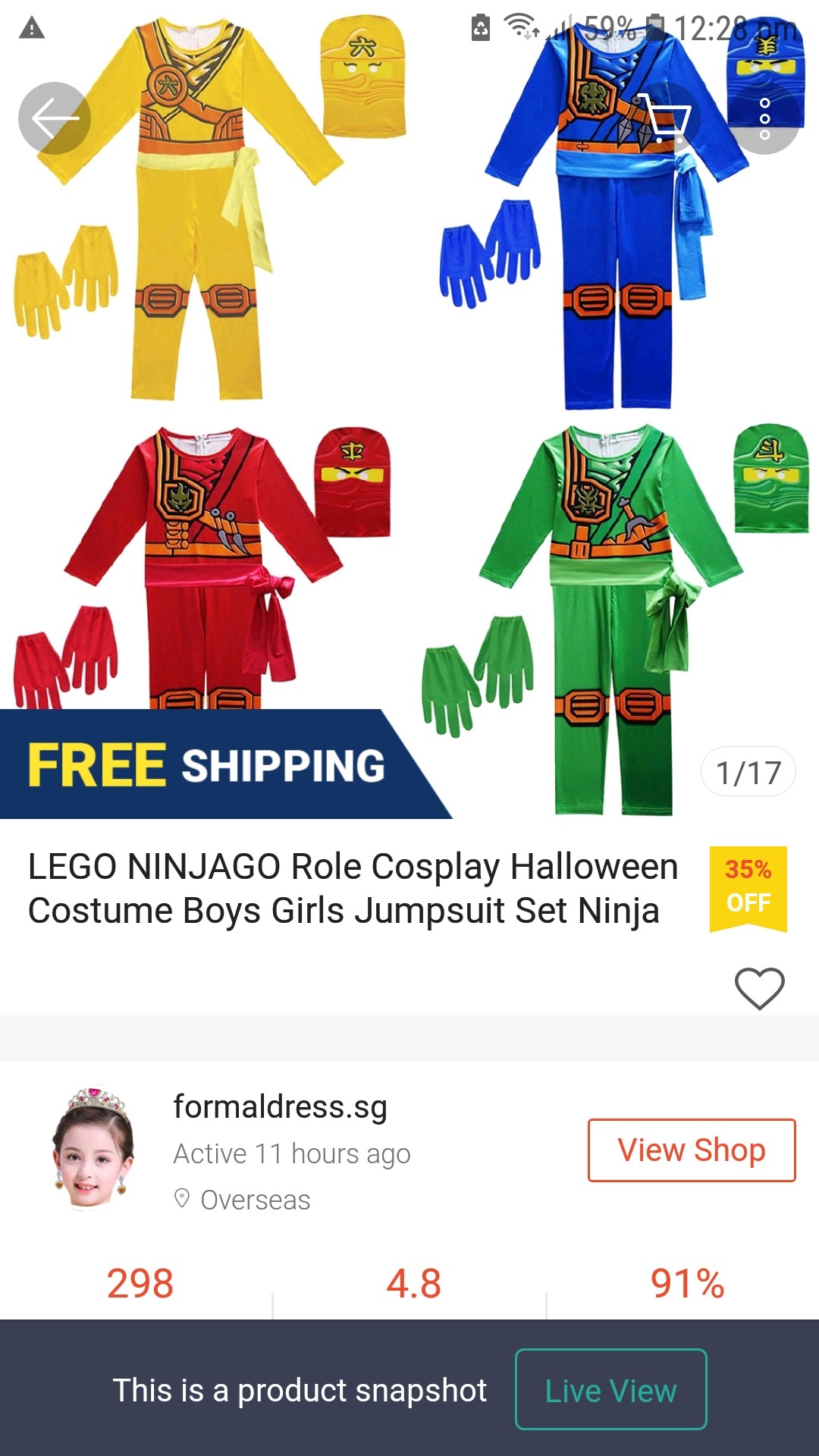Viewport: 819px width, 1456px height.
Task: Open the shopping cart
Action: [x=663, y=118]
